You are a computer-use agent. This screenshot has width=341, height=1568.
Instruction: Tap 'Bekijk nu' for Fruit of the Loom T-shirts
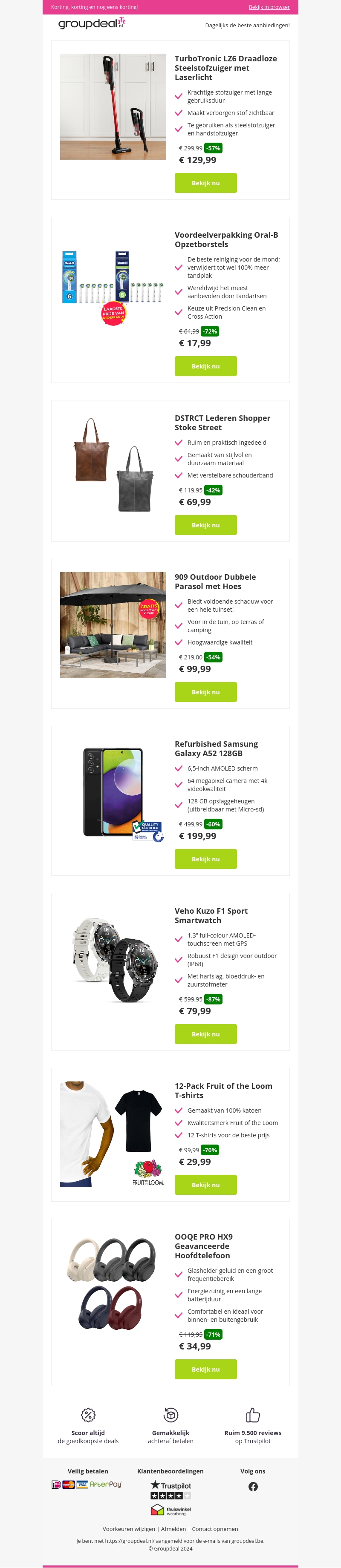click(x=205, y=1185)
